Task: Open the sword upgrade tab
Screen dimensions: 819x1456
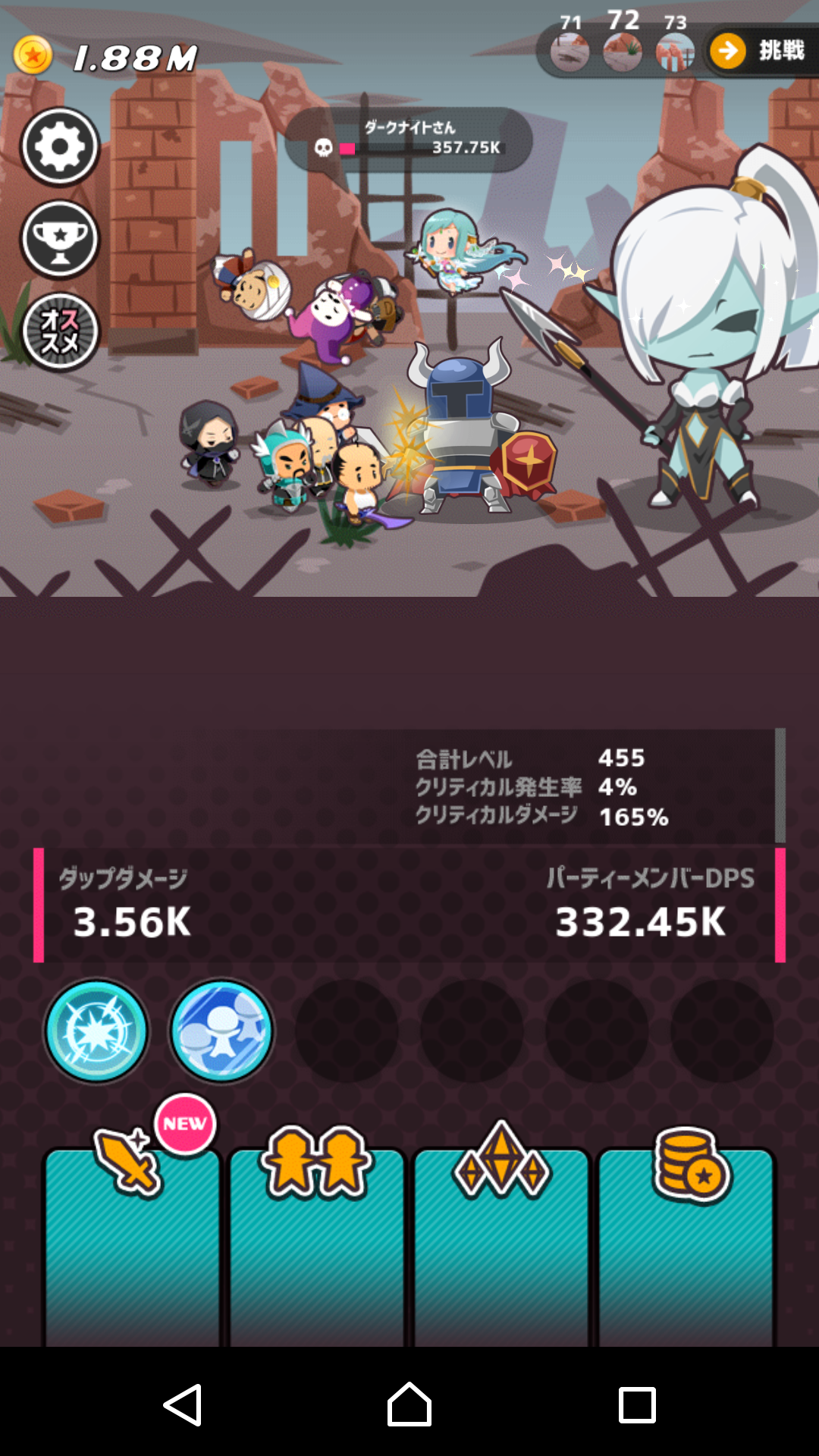Action: pos(132,1244)
